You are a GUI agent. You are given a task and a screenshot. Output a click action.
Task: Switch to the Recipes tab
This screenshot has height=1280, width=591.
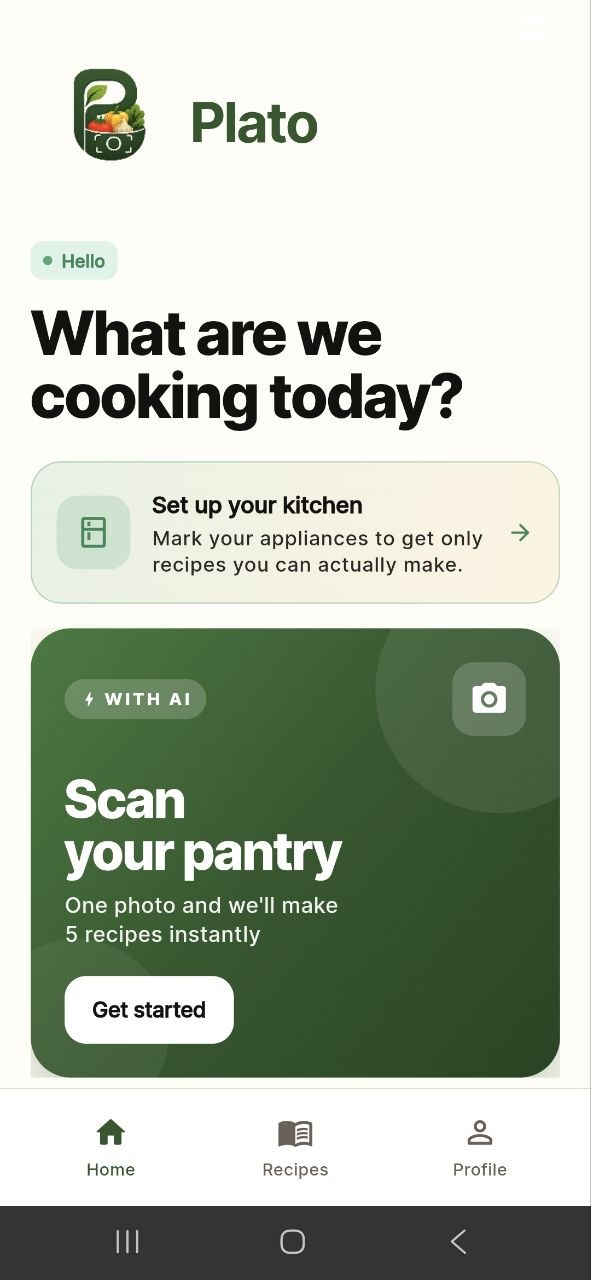295,1148
